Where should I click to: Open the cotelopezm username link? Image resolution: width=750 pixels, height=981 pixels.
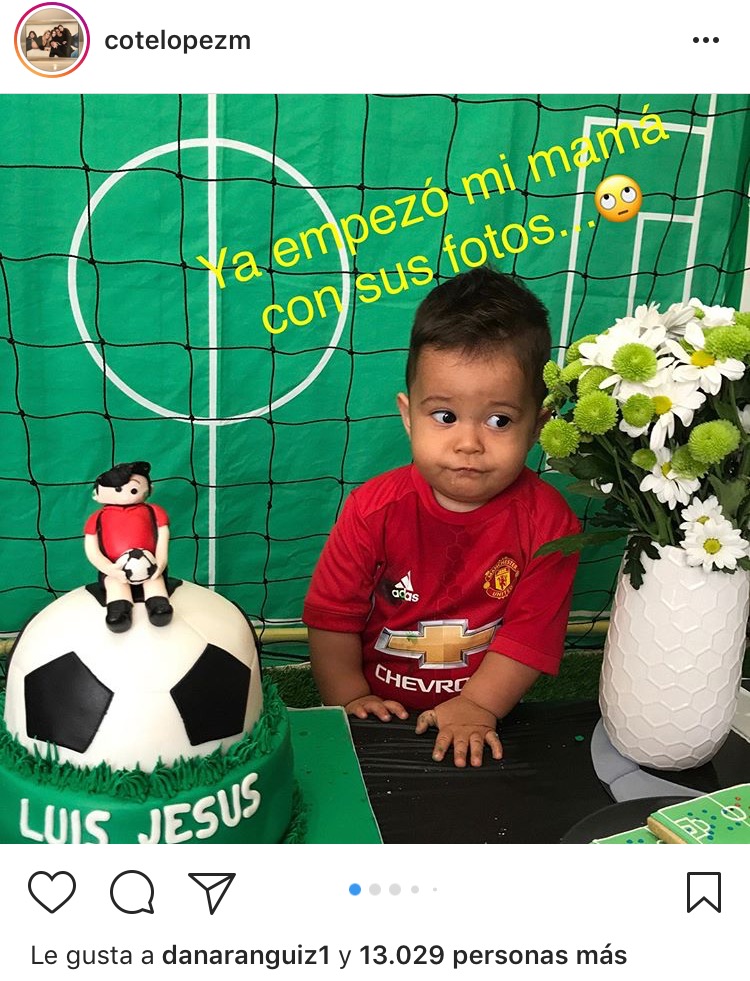pyautogui.click(x=178, y=41)
